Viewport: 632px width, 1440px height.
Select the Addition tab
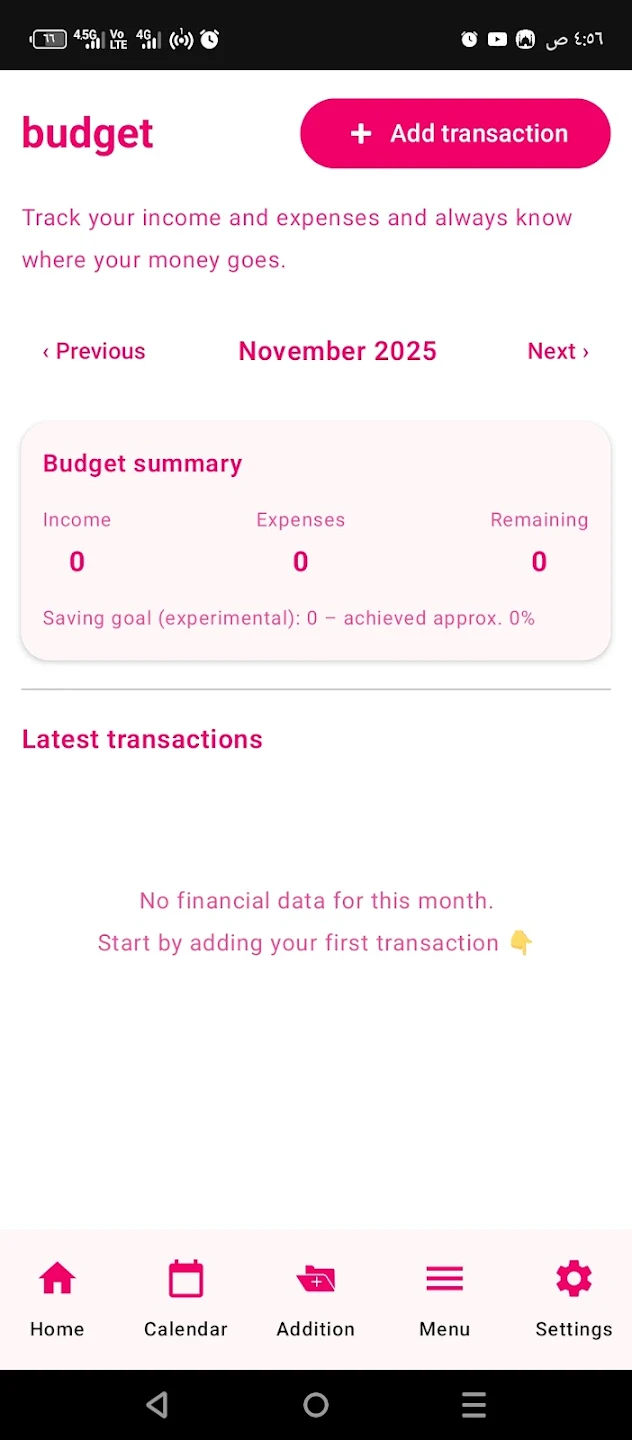[x=316, y=1298]
